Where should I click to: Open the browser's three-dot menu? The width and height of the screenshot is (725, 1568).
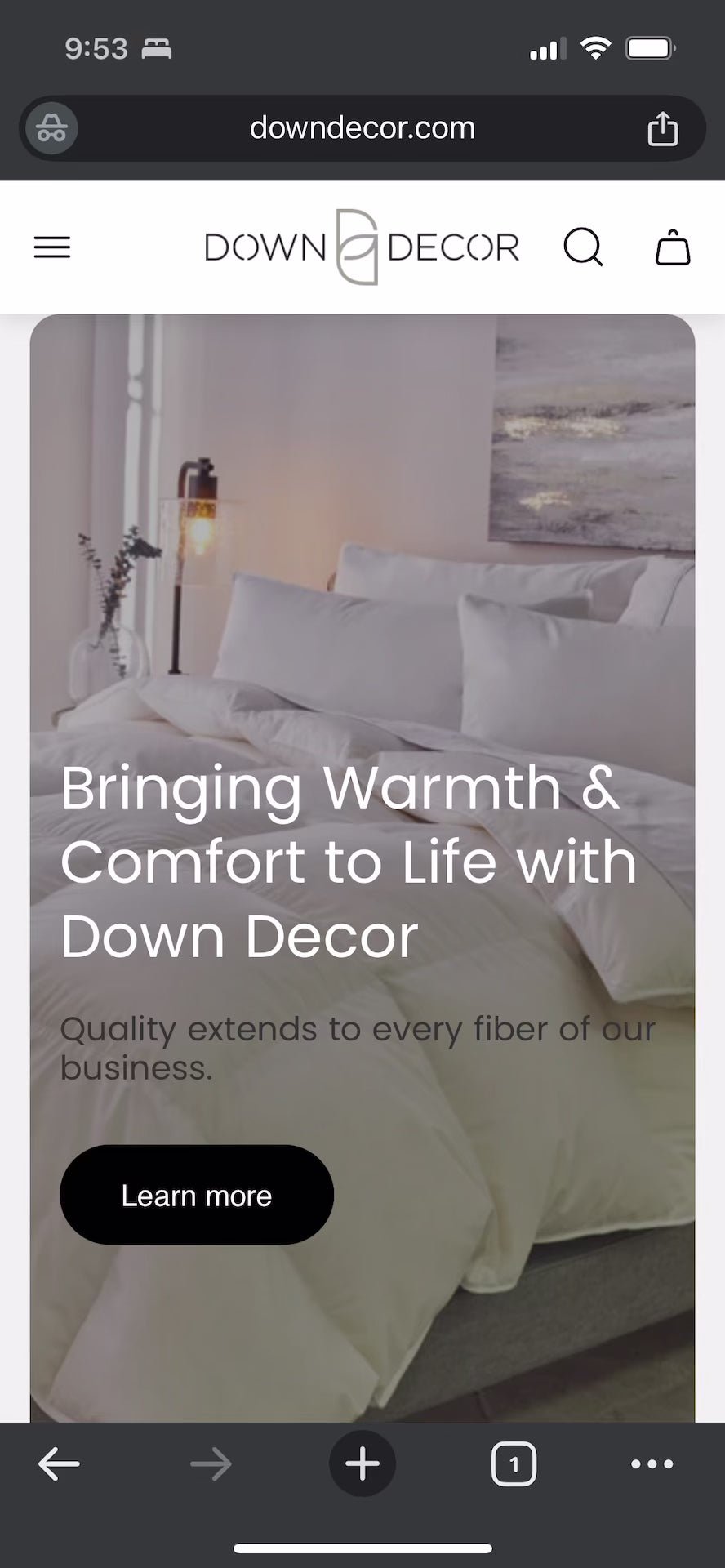pyautogui.click(x=652, y=1464)
